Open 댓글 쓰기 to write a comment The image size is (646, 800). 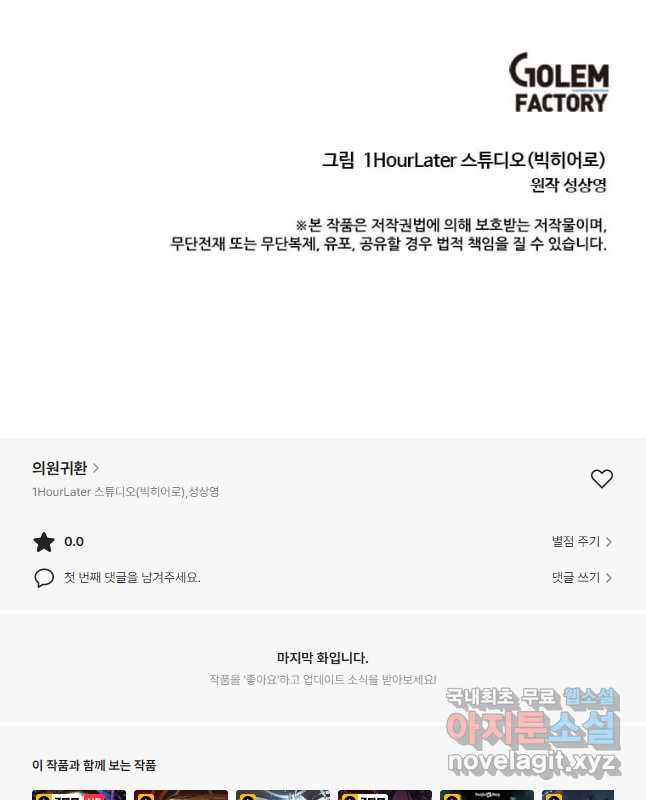point(581,578)
